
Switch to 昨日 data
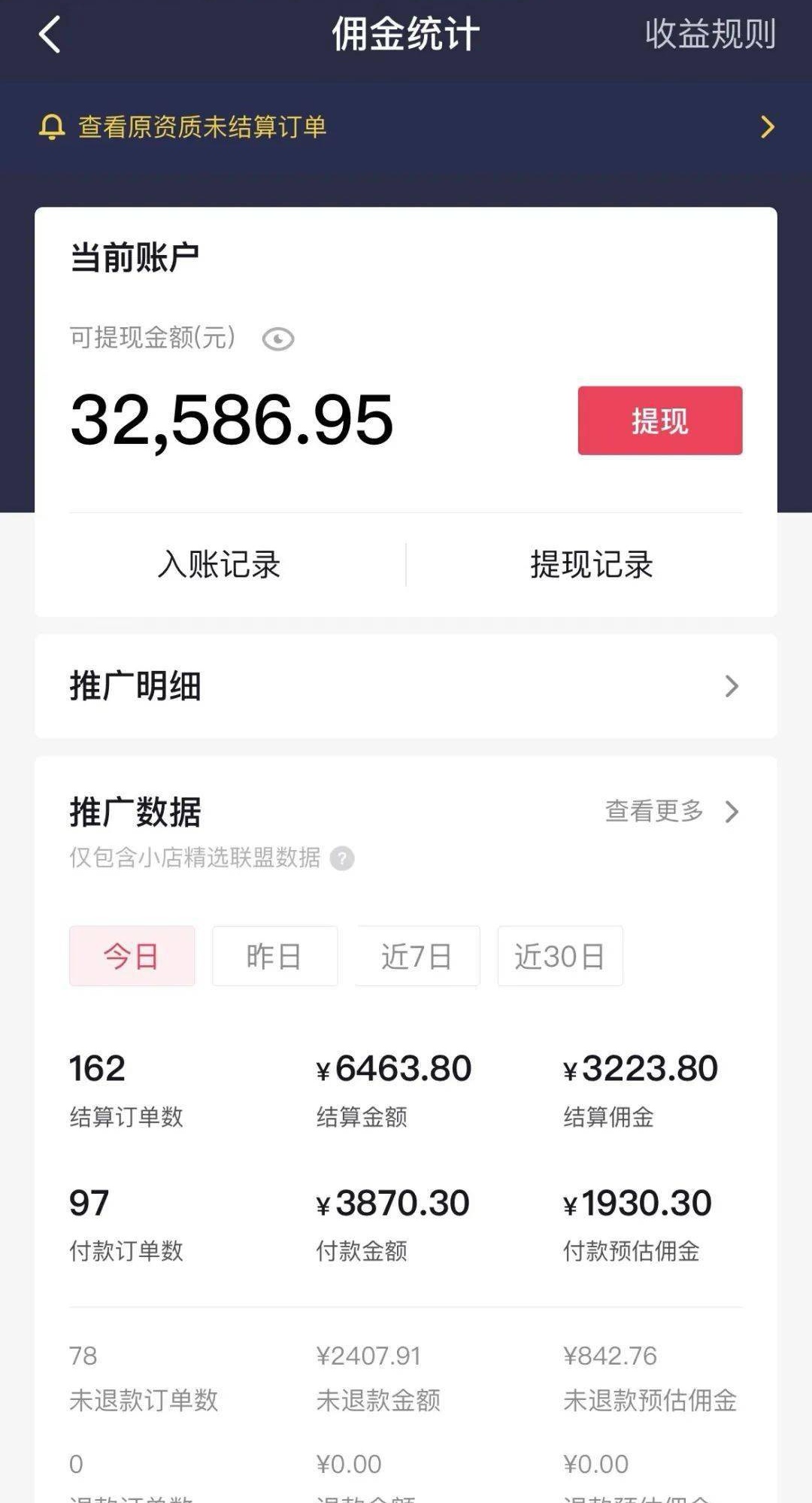(274, 956)
